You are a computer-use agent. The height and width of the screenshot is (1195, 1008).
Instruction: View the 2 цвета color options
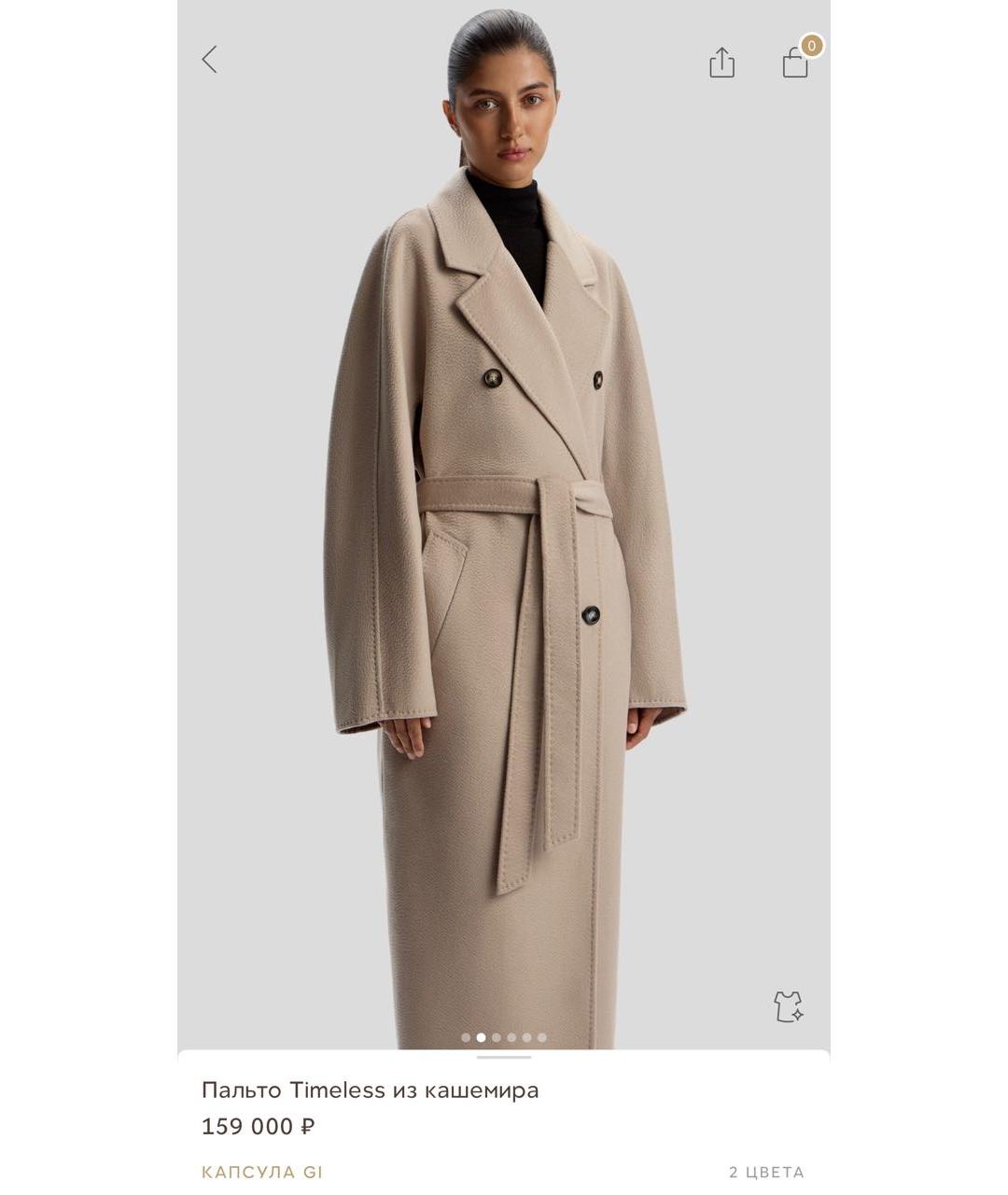765,1172
